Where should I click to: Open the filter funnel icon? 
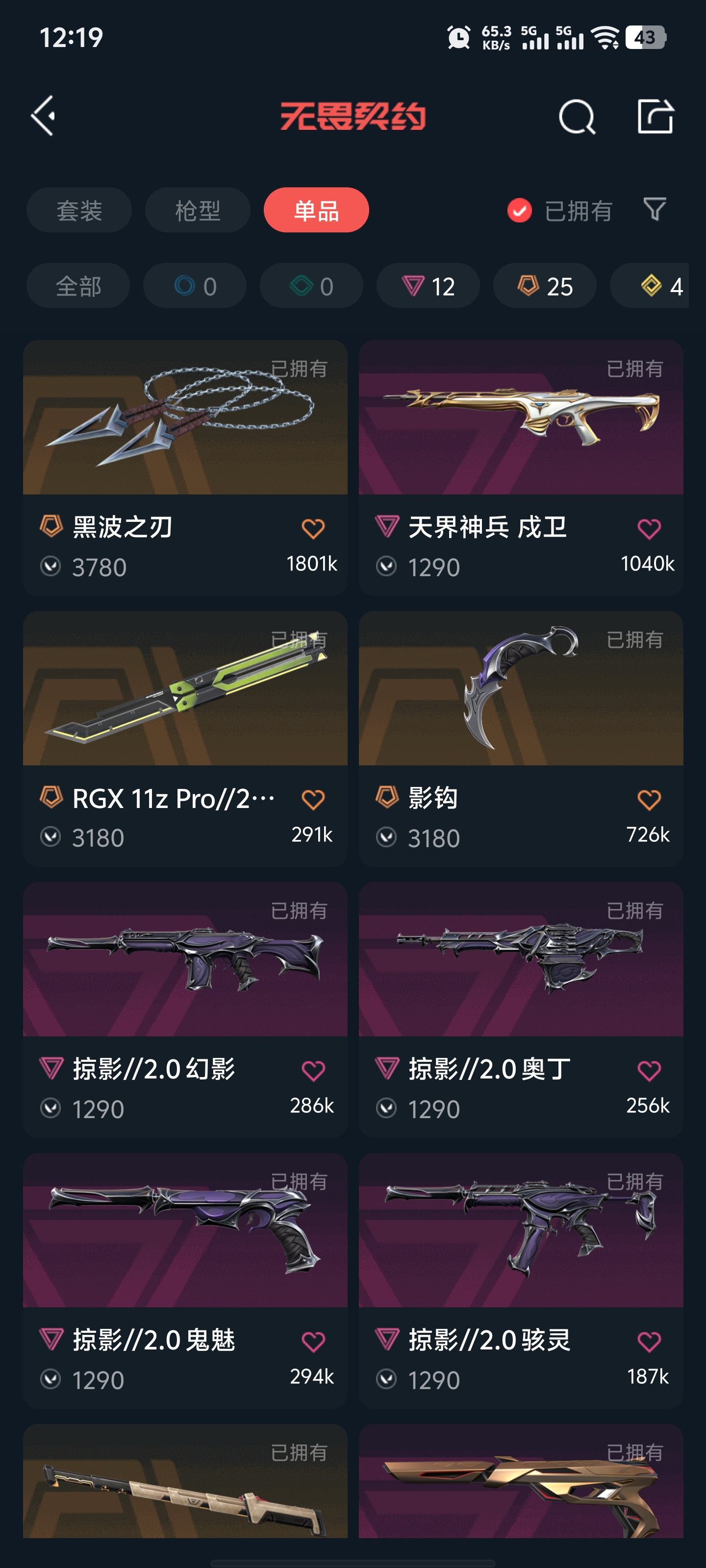[x=654, y=209]
